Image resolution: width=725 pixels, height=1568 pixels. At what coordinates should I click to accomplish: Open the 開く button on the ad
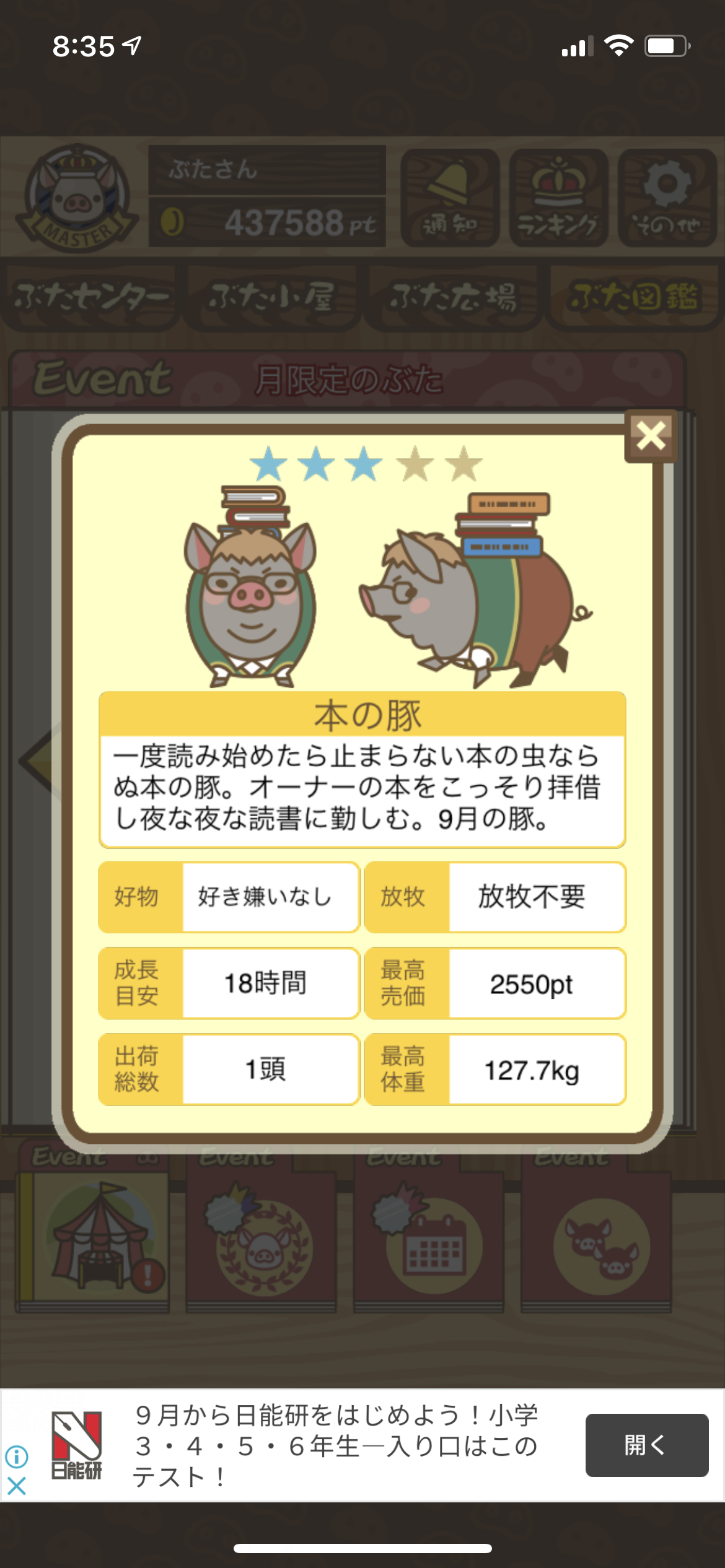(646, 1445)
